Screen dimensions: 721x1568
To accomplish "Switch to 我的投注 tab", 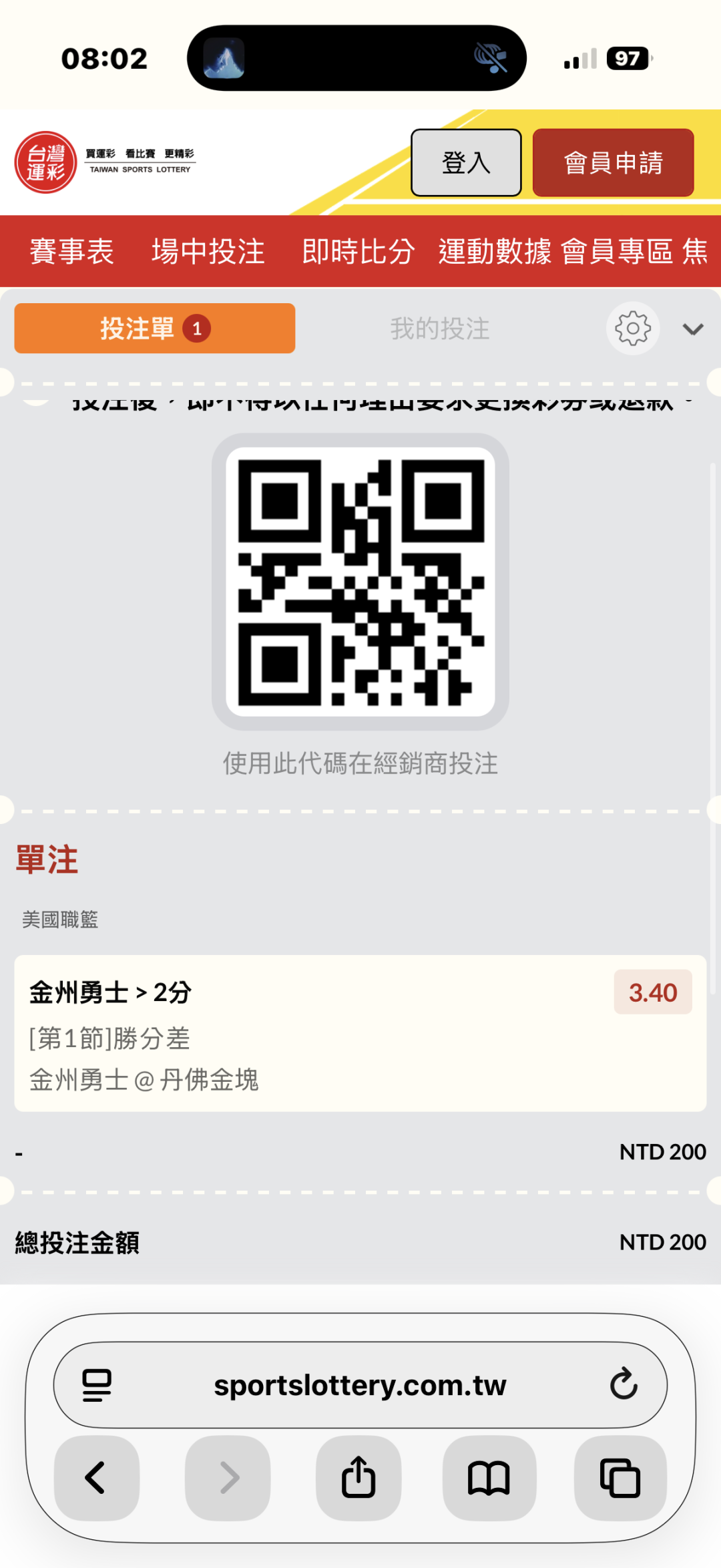I will [440, 329].
